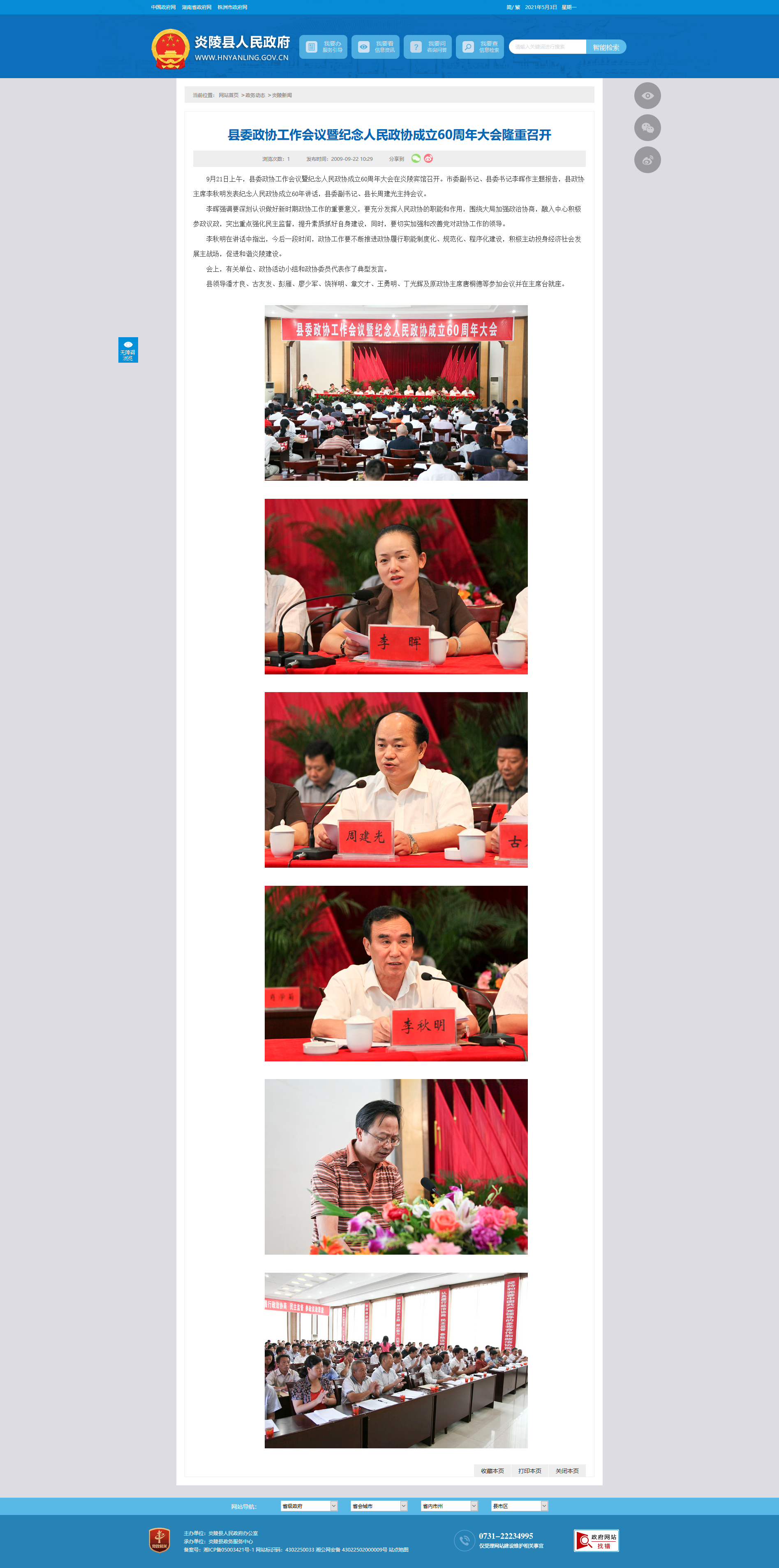
Task: Open the 我要问 咨询问答 button
Action: (x=428, y=47)
